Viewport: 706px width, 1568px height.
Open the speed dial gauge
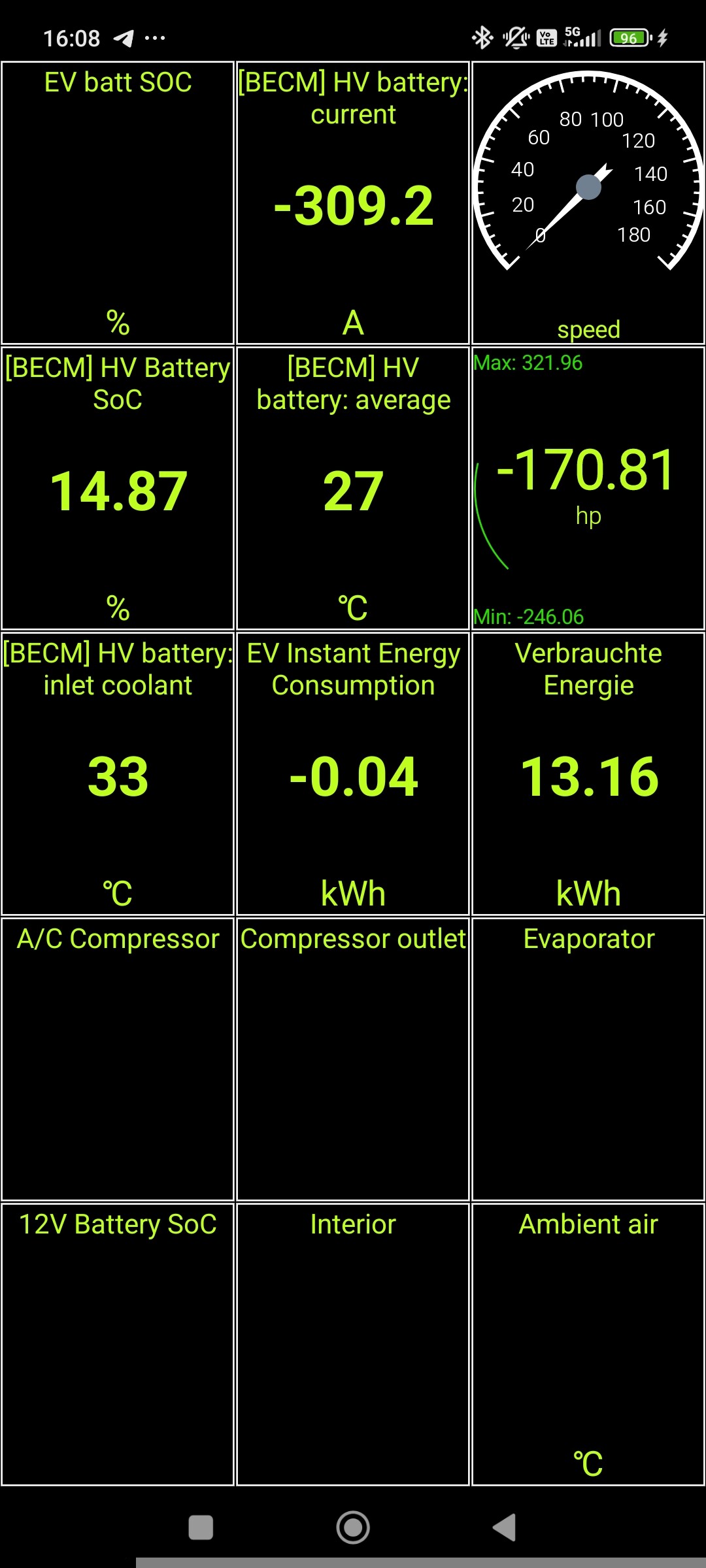[588, 203]
